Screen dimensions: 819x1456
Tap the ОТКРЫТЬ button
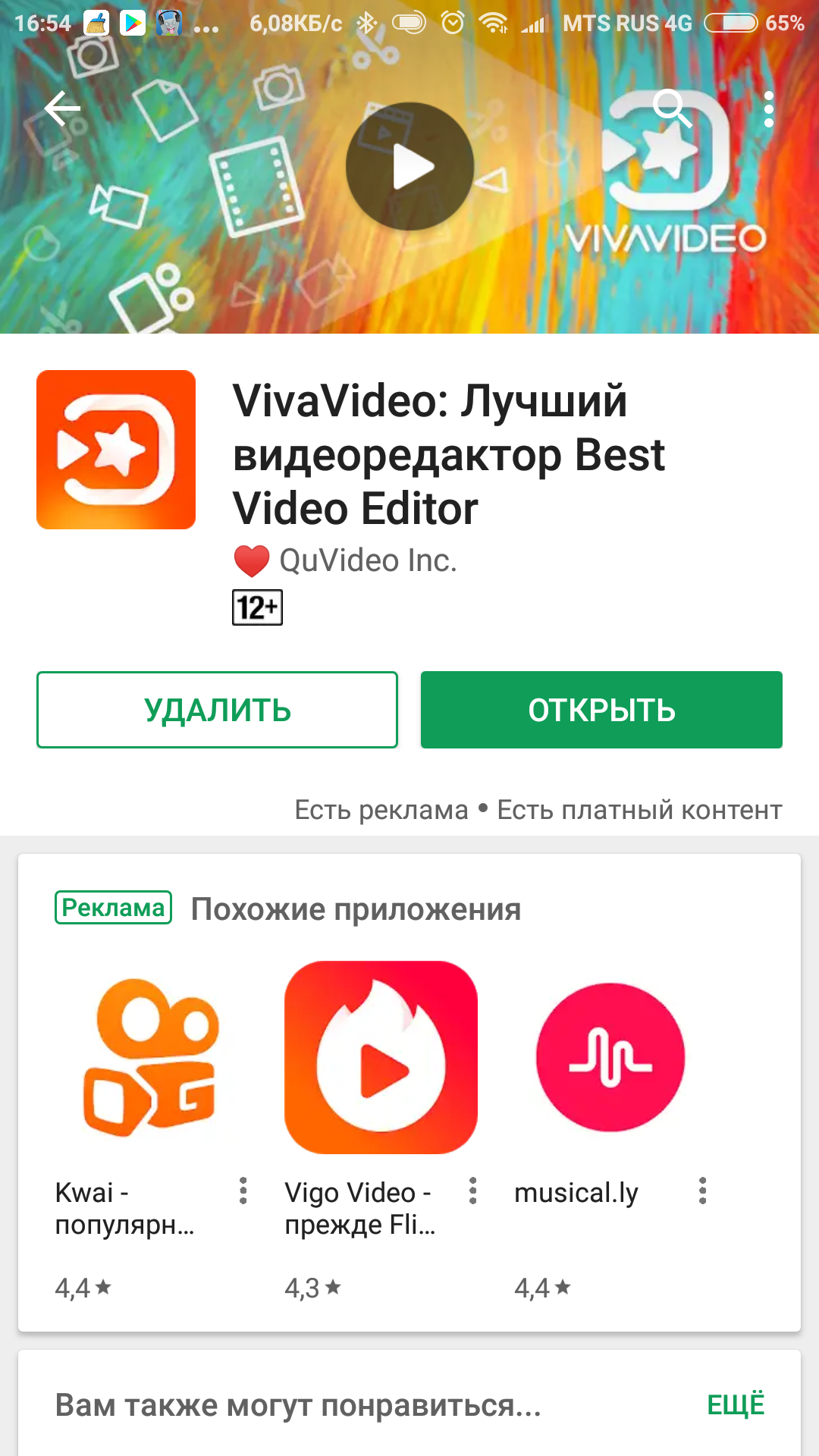tap(601, 710)
